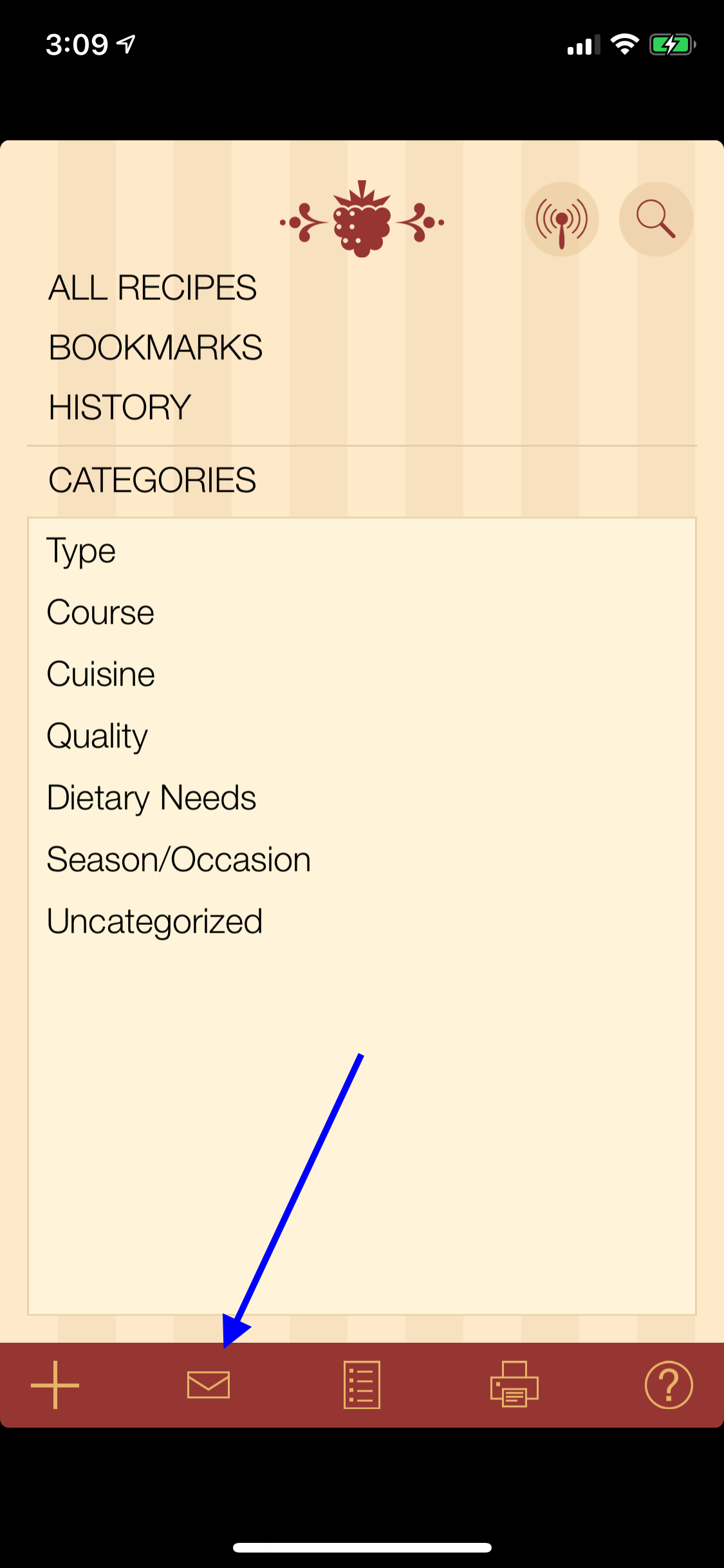Open HISTORY

pyautogui.click(x=120, y=407)
